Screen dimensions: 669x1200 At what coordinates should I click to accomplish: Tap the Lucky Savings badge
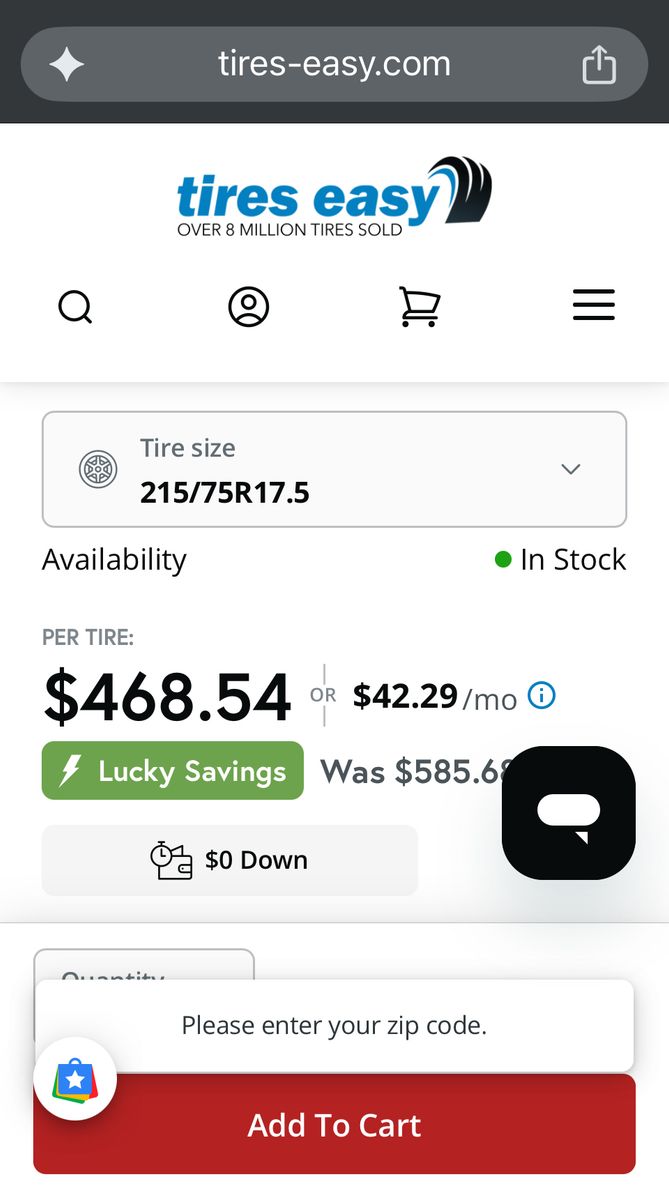172,771
